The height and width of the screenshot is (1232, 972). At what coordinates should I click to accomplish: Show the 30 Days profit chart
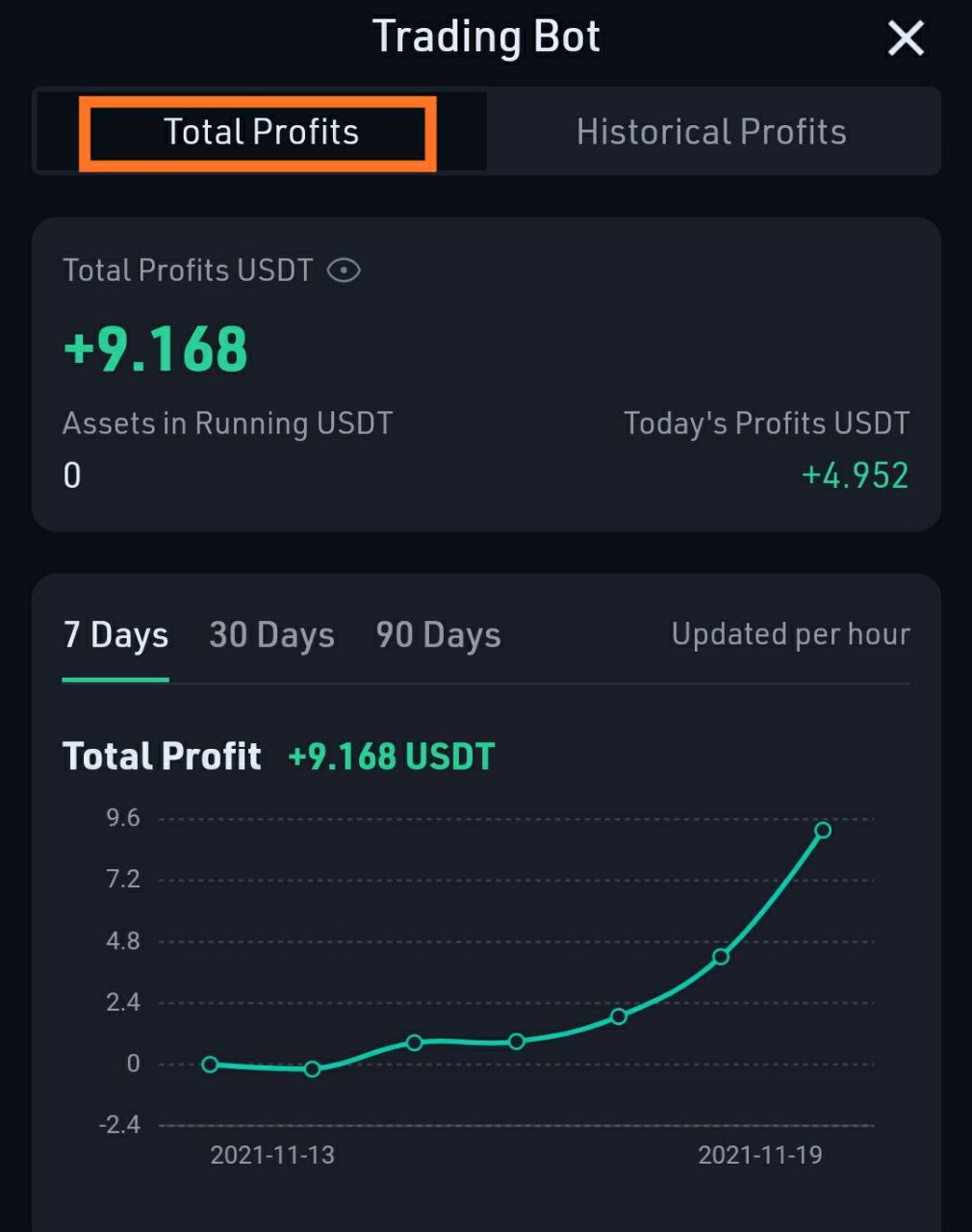(272, 635)
